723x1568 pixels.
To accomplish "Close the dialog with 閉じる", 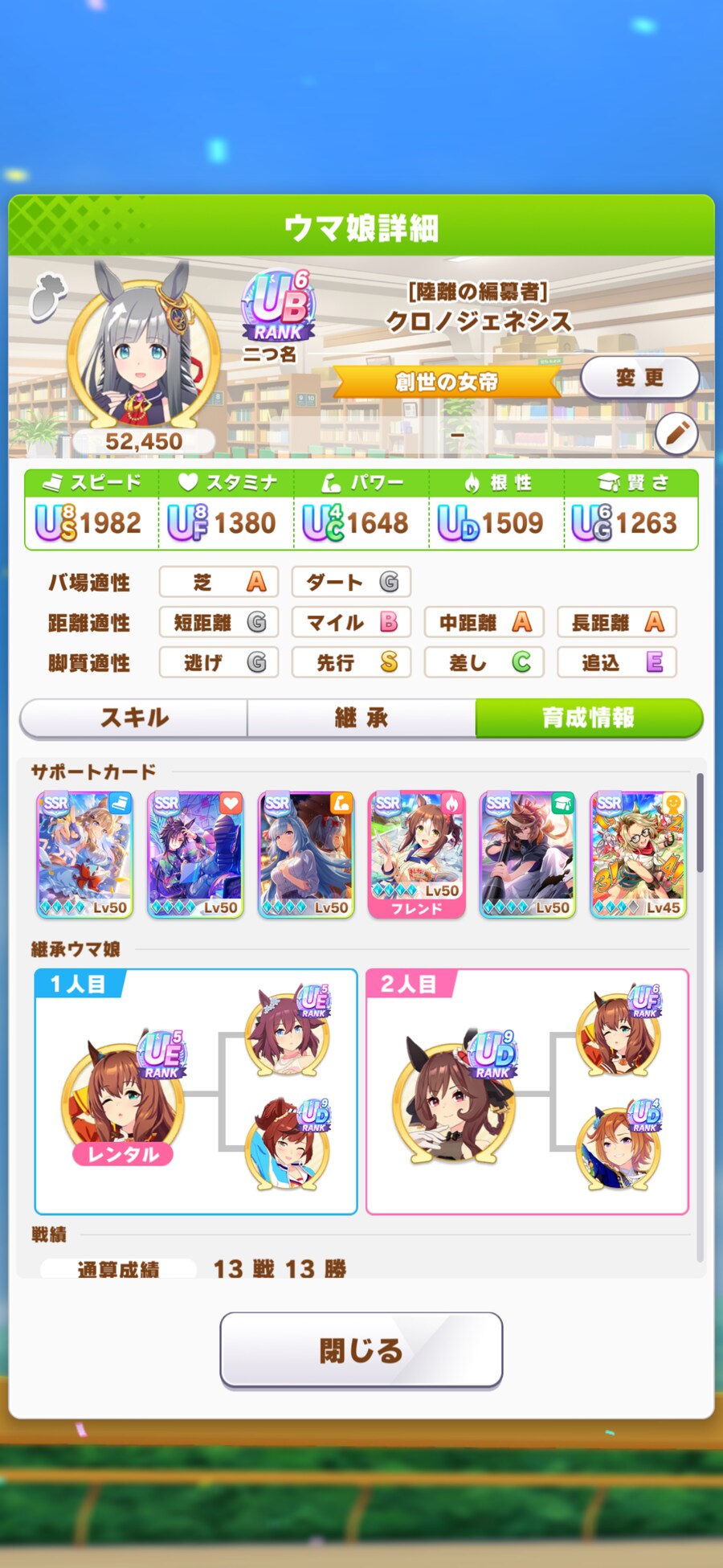I will point(361,1350).
